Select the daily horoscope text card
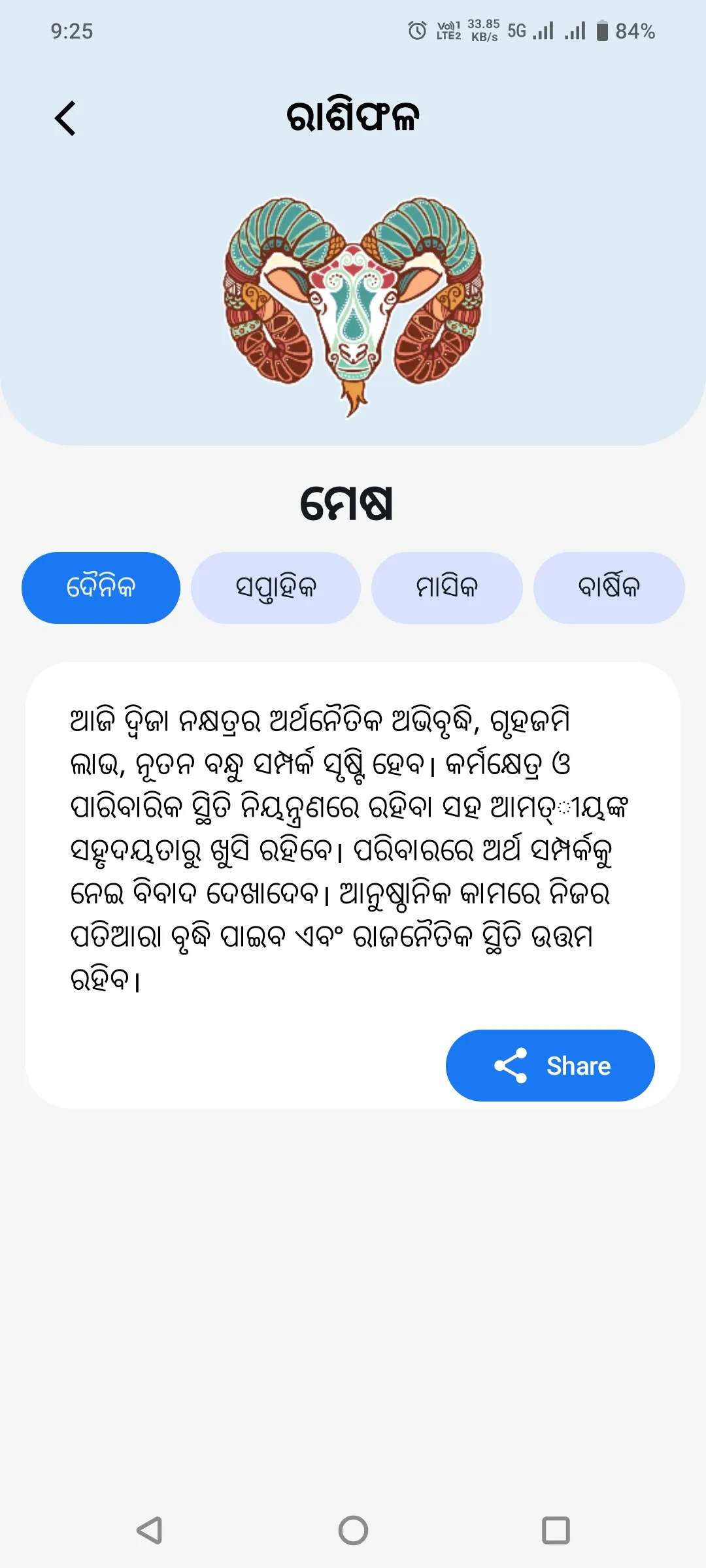The width and height of the screenshot is (706, 1568). (353, 849)
